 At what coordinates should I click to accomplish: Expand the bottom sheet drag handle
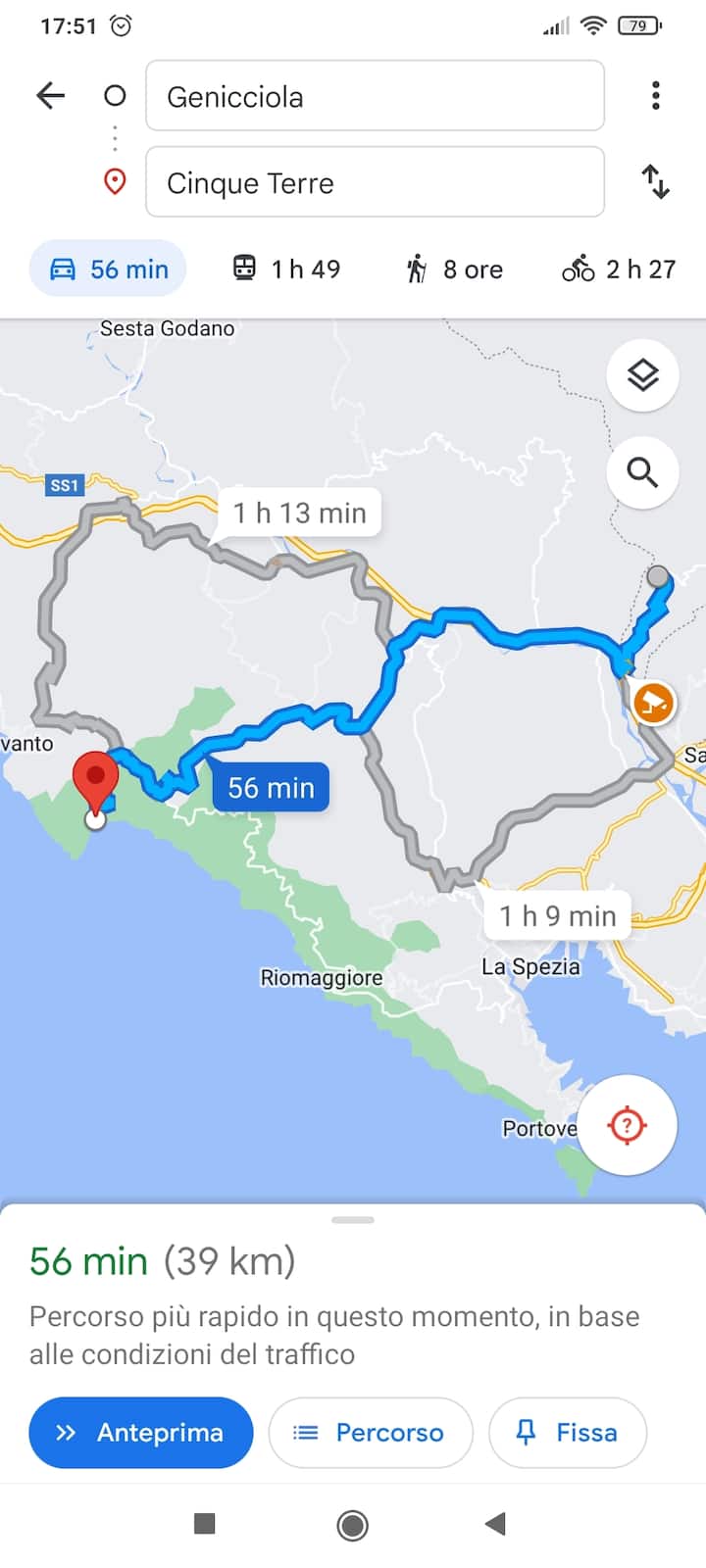click(x=353, y=1220)
